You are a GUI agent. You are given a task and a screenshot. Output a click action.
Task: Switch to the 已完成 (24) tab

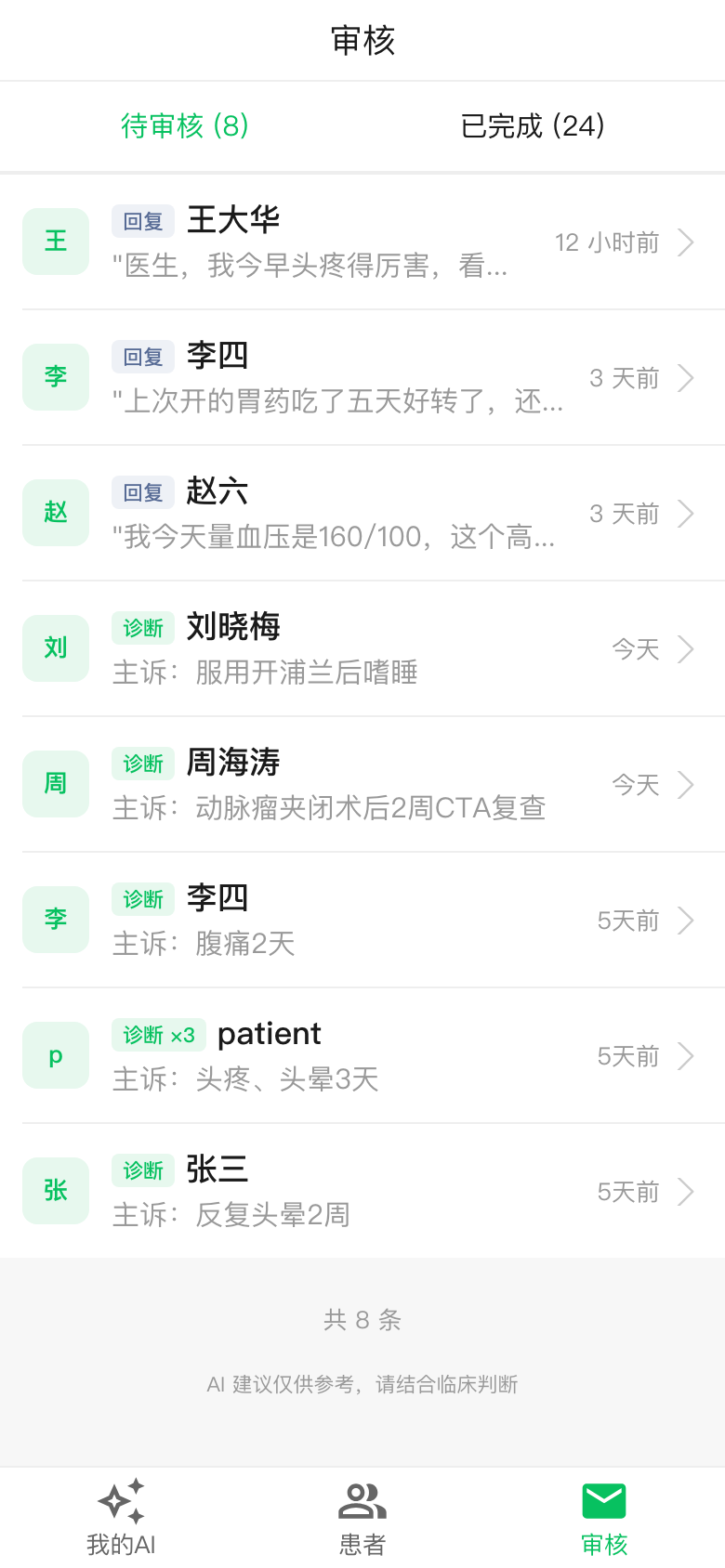pos(533,125)
